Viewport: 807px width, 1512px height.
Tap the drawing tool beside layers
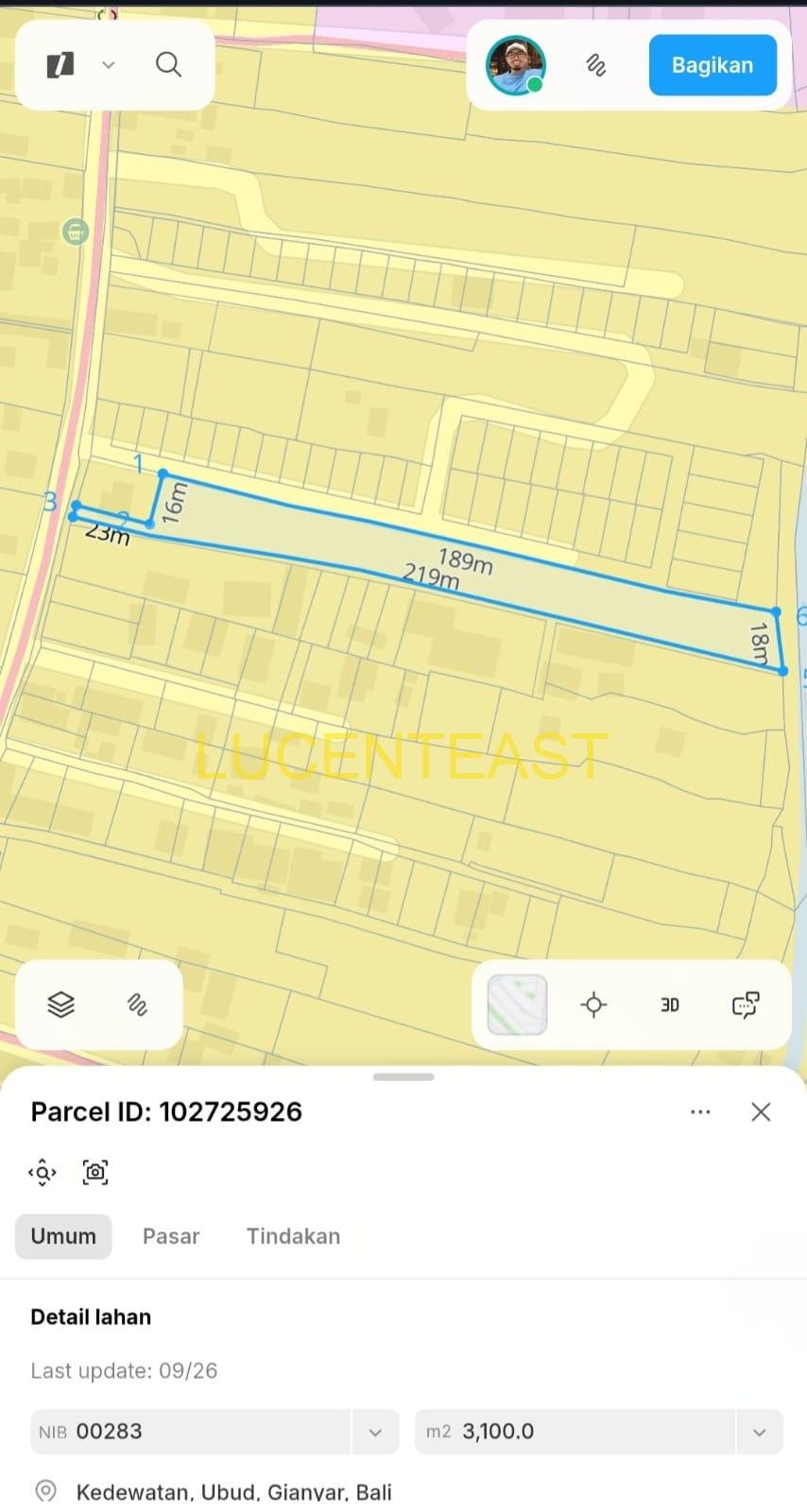137,1005
